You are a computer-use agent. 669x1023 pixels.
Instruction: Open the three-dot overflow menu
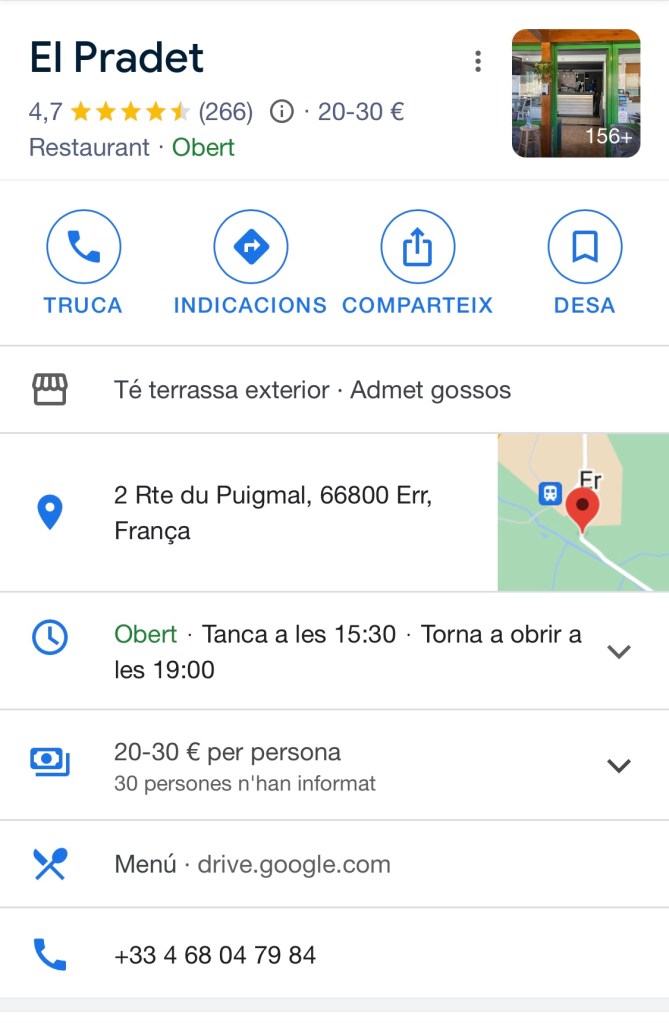[478, 62]
